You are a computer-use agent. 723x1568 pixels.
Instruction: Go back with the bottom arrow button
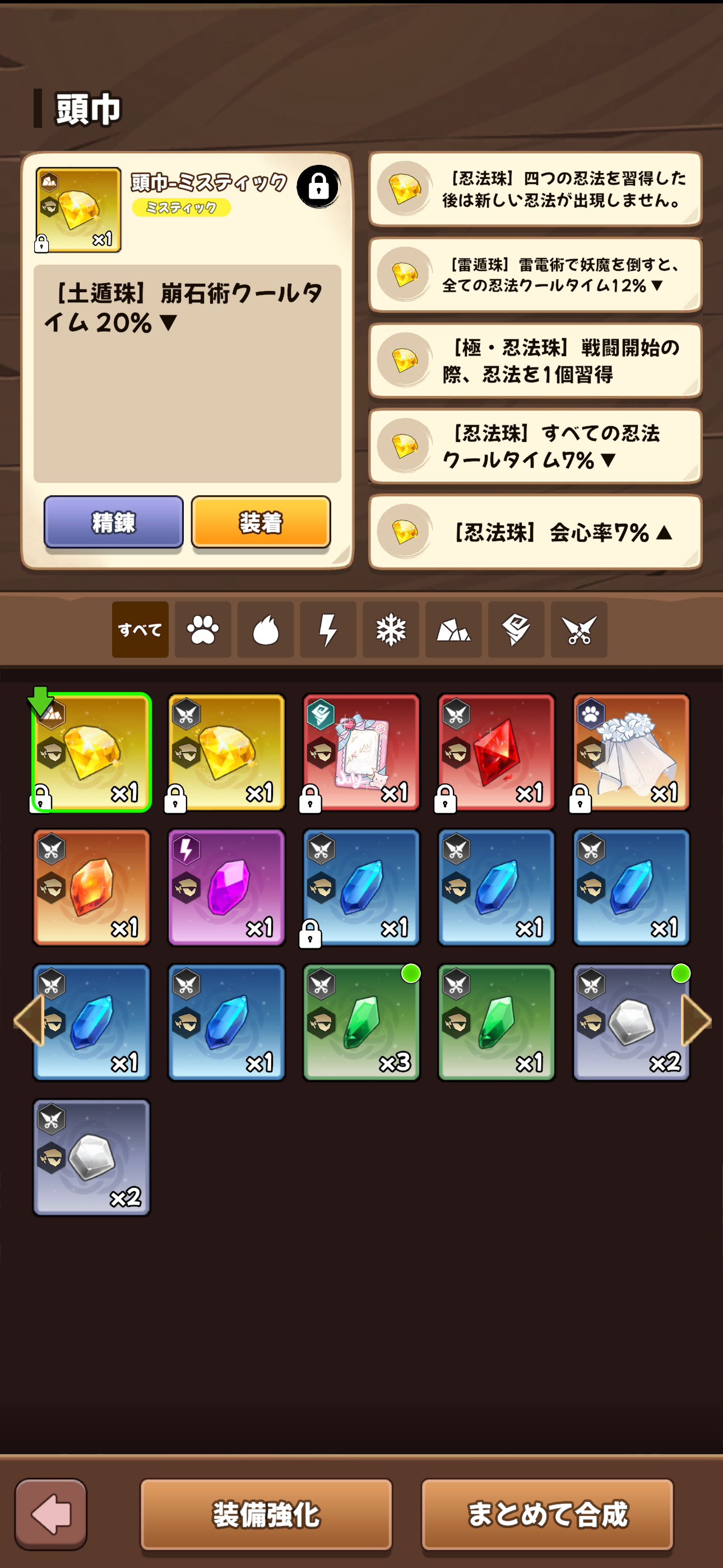pos(51,1514)
